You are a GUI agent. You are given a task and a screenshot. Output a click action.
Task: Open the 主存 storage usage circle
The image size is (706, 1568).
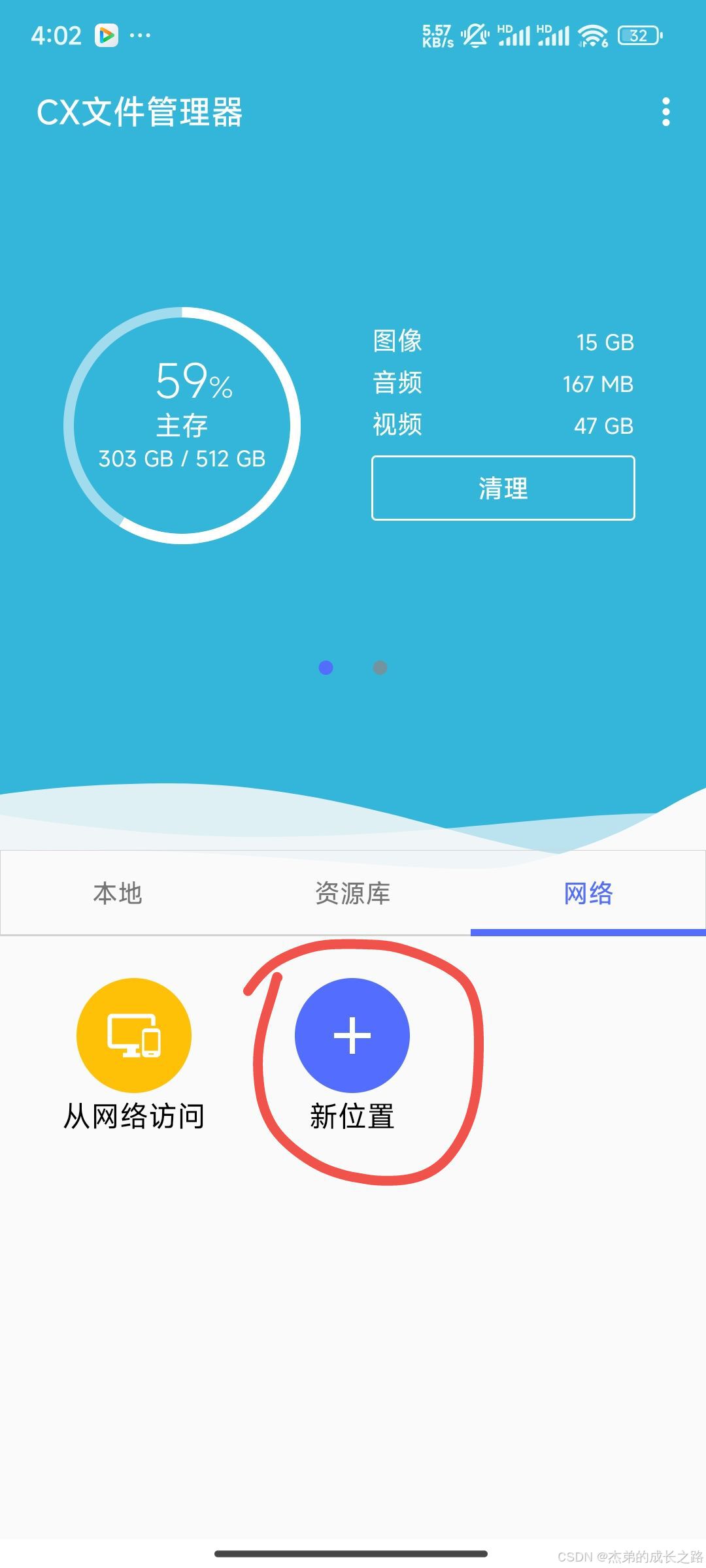click(182, 425)
